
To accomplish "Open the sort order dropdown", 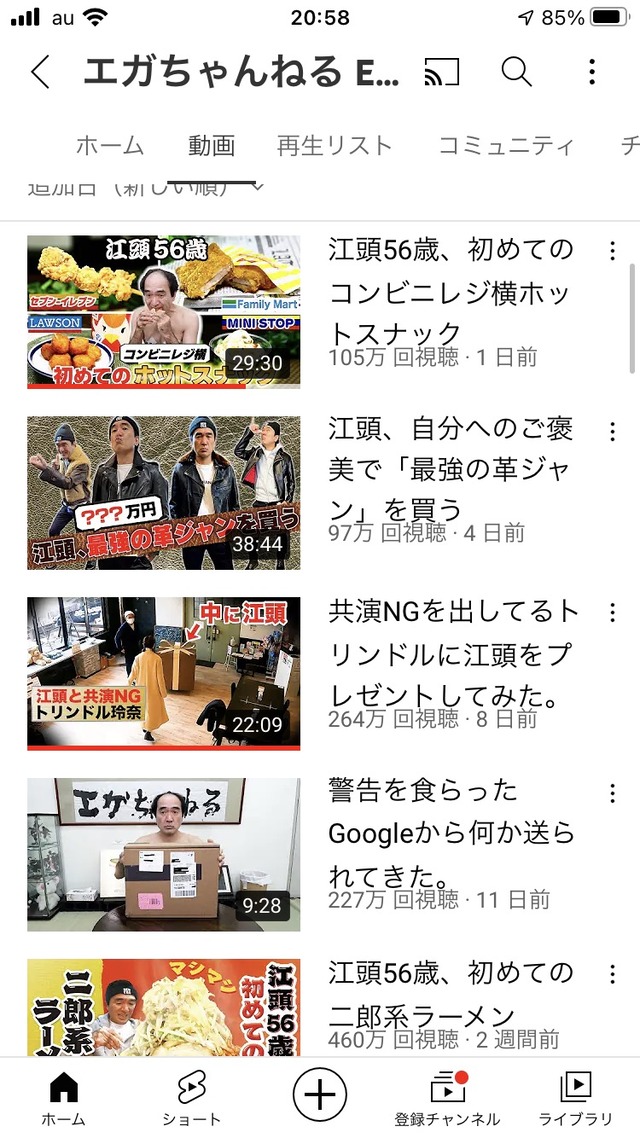I will coord(145,188).
